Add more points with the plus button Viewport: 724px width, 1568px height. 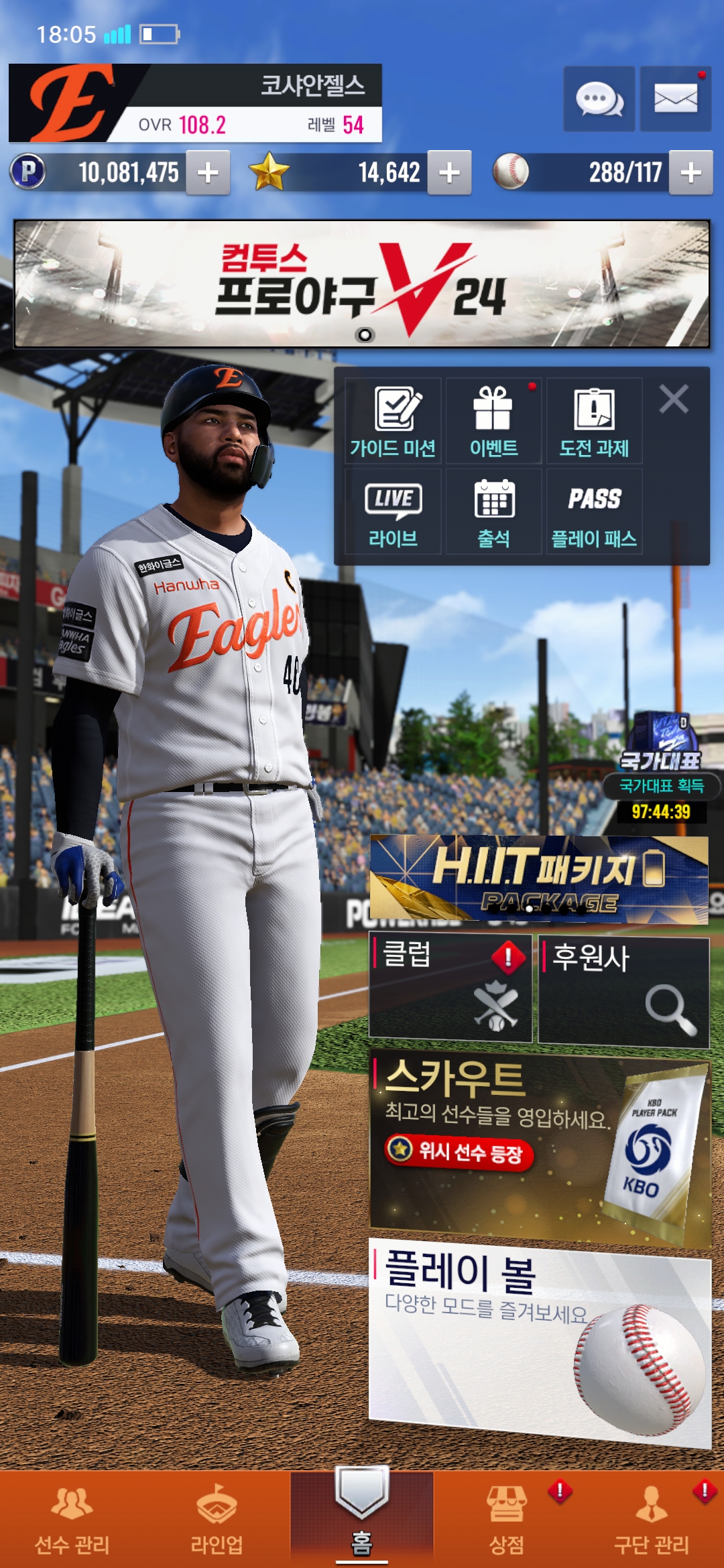(208, 173)
